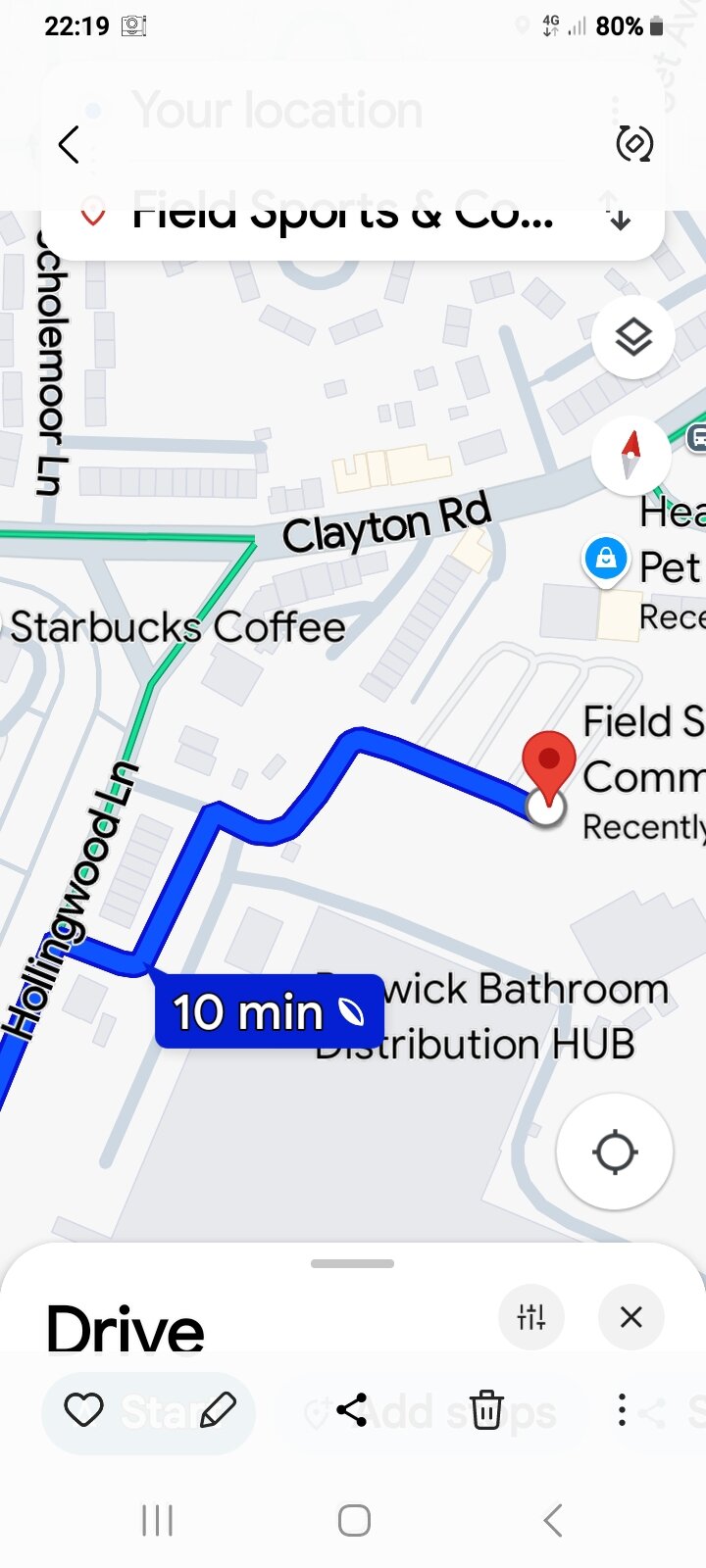Open route options sliders icon
This screenshot has width=706, height=1568.
(531, 1317)
